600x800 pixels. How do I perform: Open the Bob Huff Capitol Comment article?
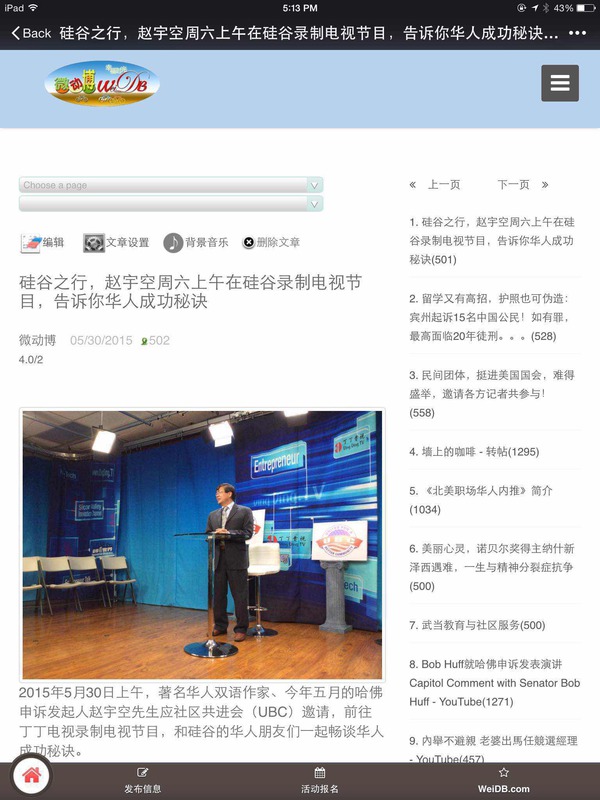[494, 682]
